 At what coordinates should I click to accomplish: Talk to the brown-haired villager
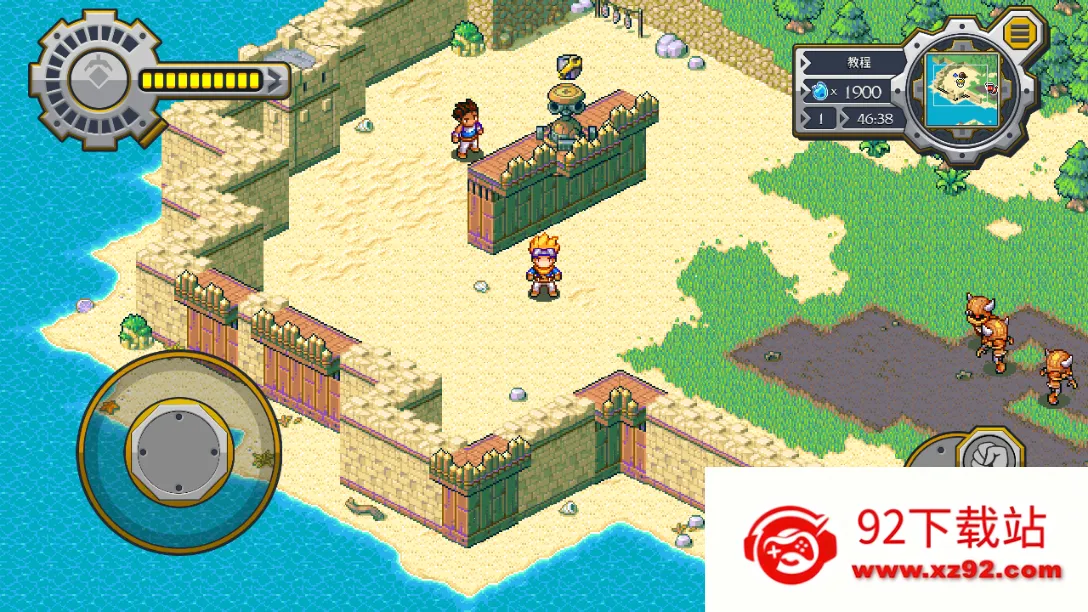(465, 129)
